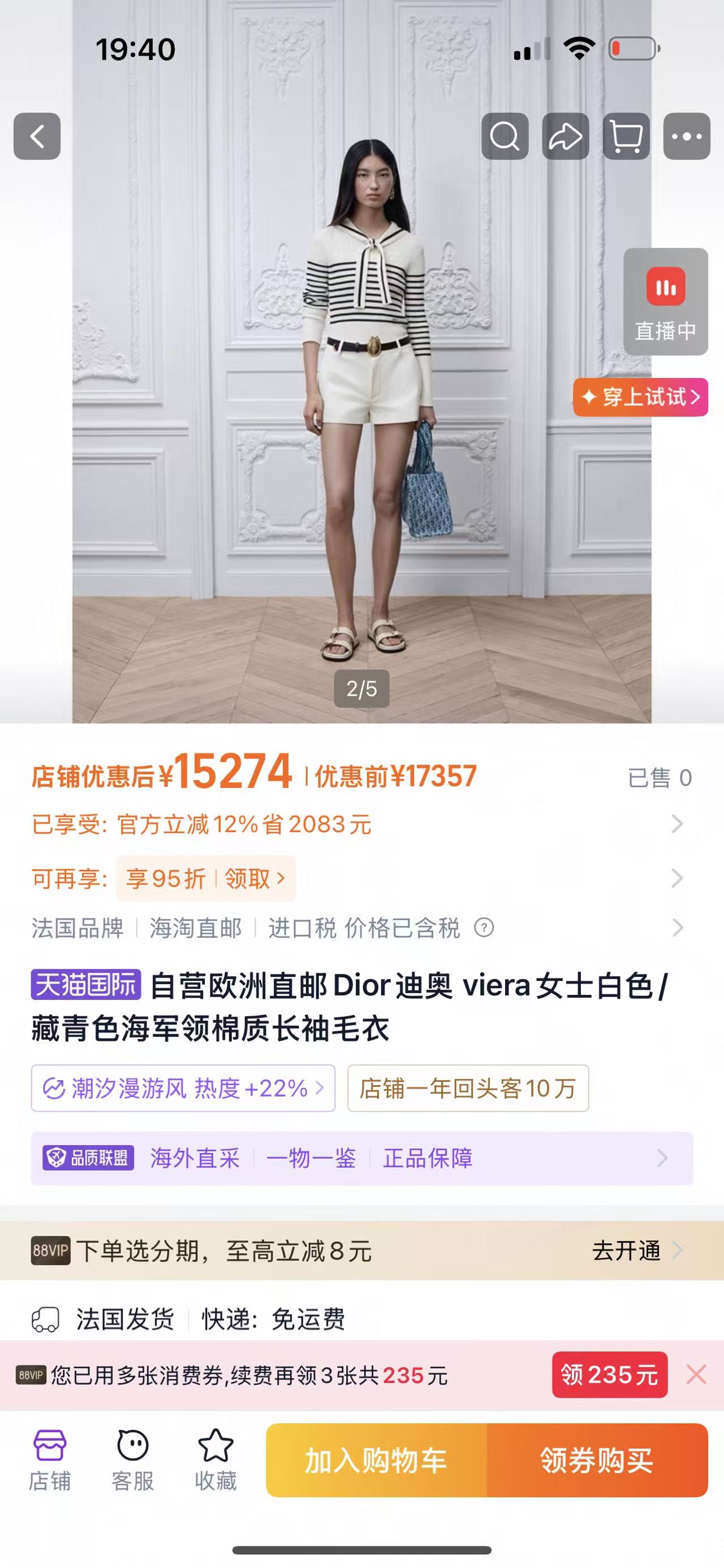
Task: Open the 品质联盟 正品保障 banner
Action: [x=361, y=1158]
